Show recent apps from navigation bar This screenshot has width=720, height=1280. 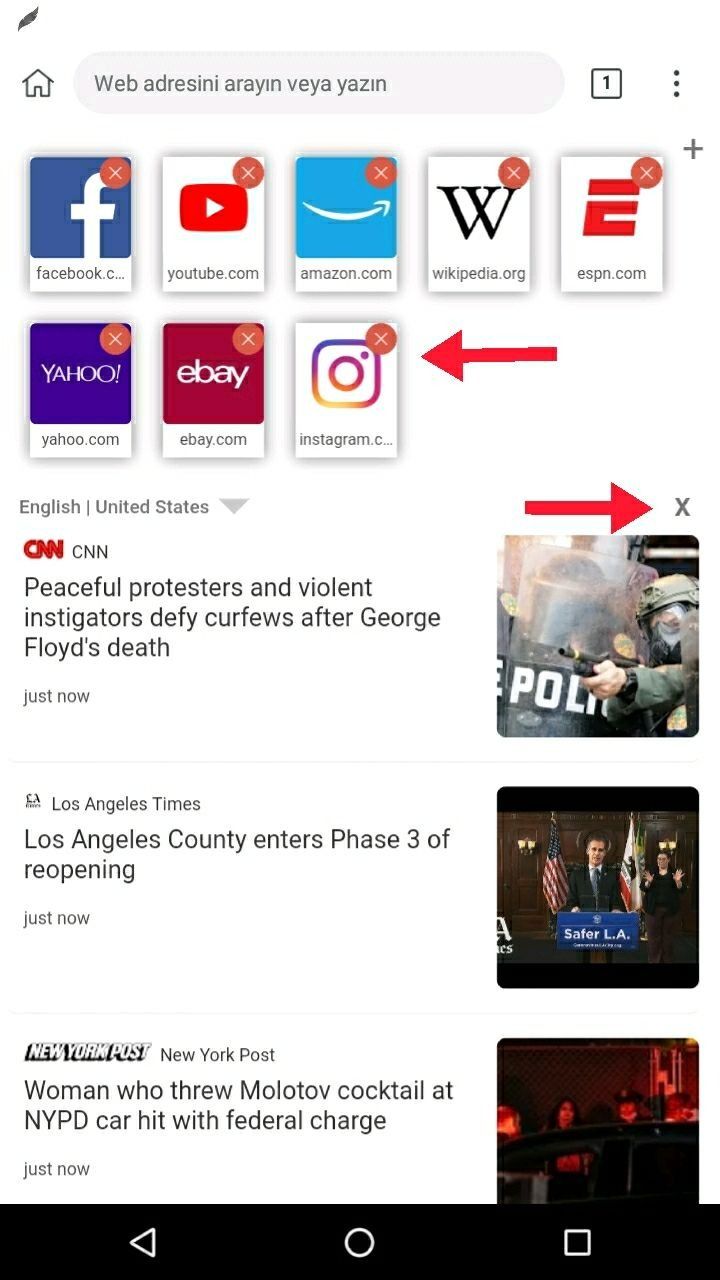point(577,1242)
